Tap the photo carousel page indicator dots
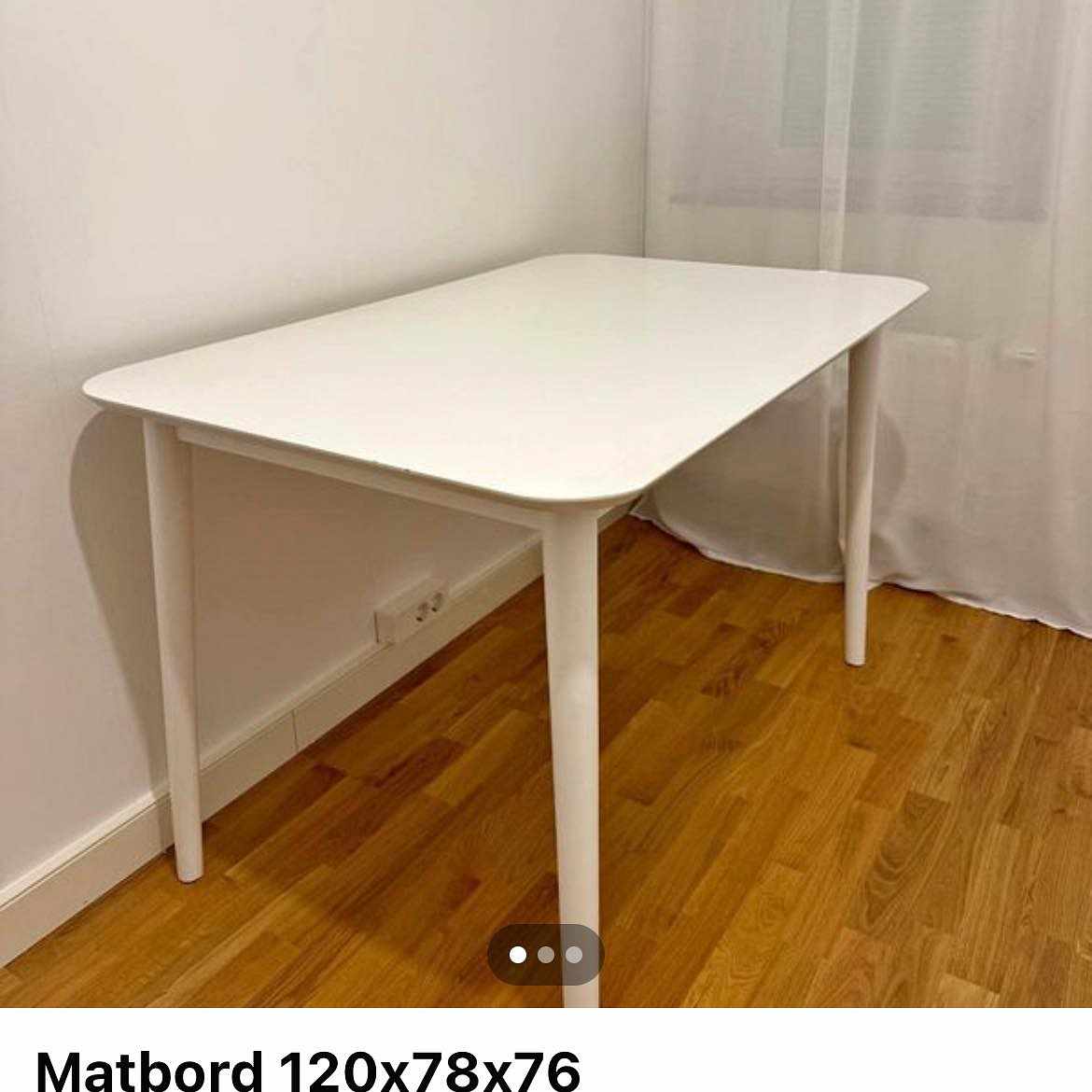This screenshot has height=1092, width=1092. [x=546, y=954]
